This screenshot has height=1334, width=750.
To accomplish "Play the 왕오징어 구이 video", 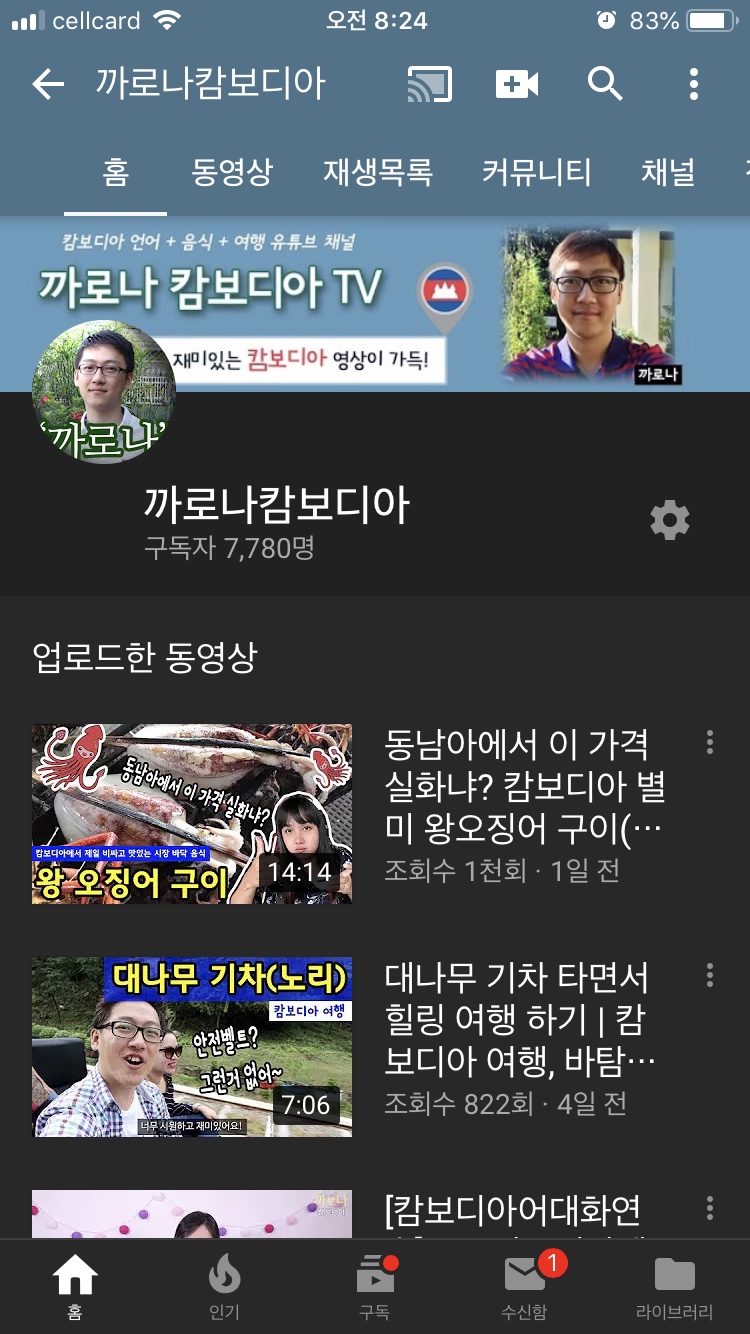I will pyautogui.click(x=192, y=814).
